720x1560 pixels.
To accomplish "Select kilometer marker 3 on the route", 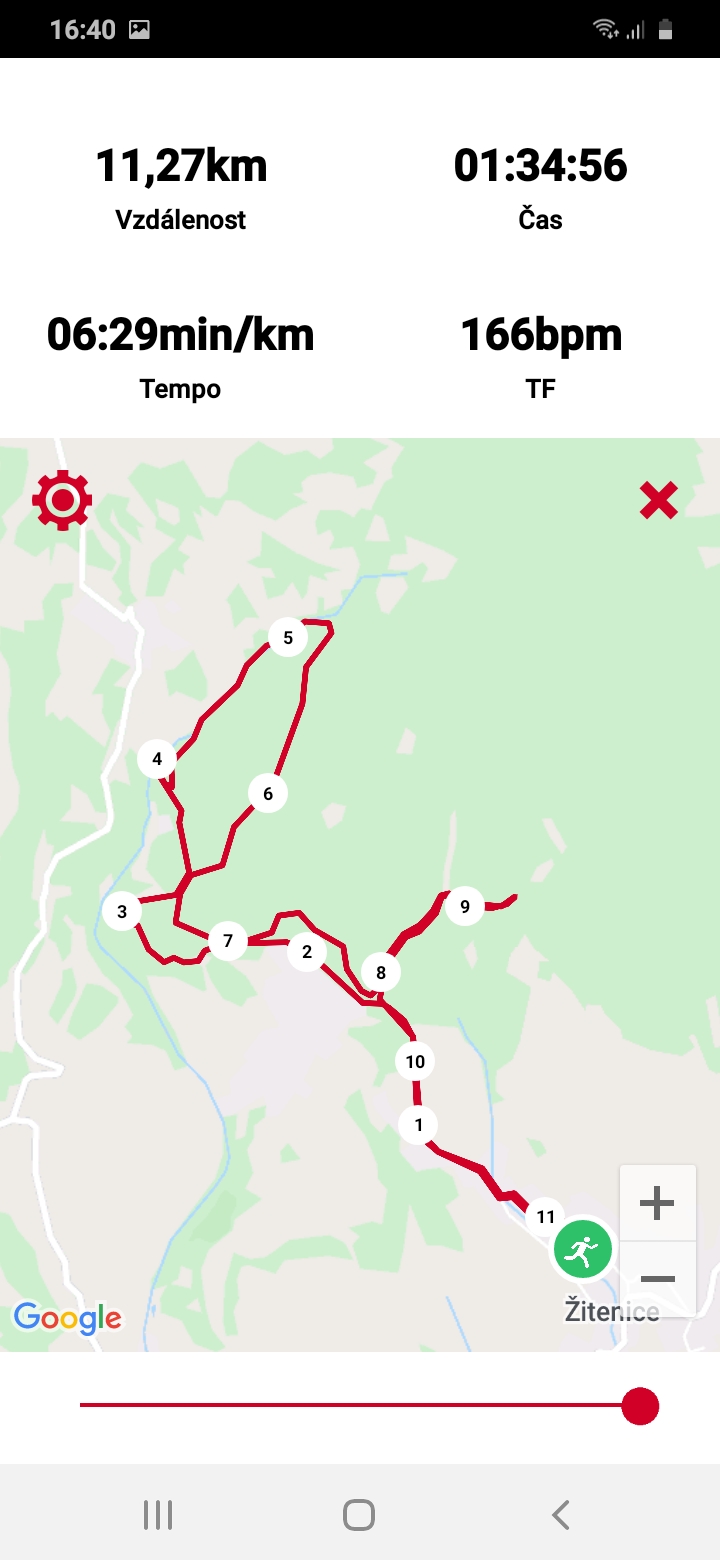I will click(x=122, y=911).
